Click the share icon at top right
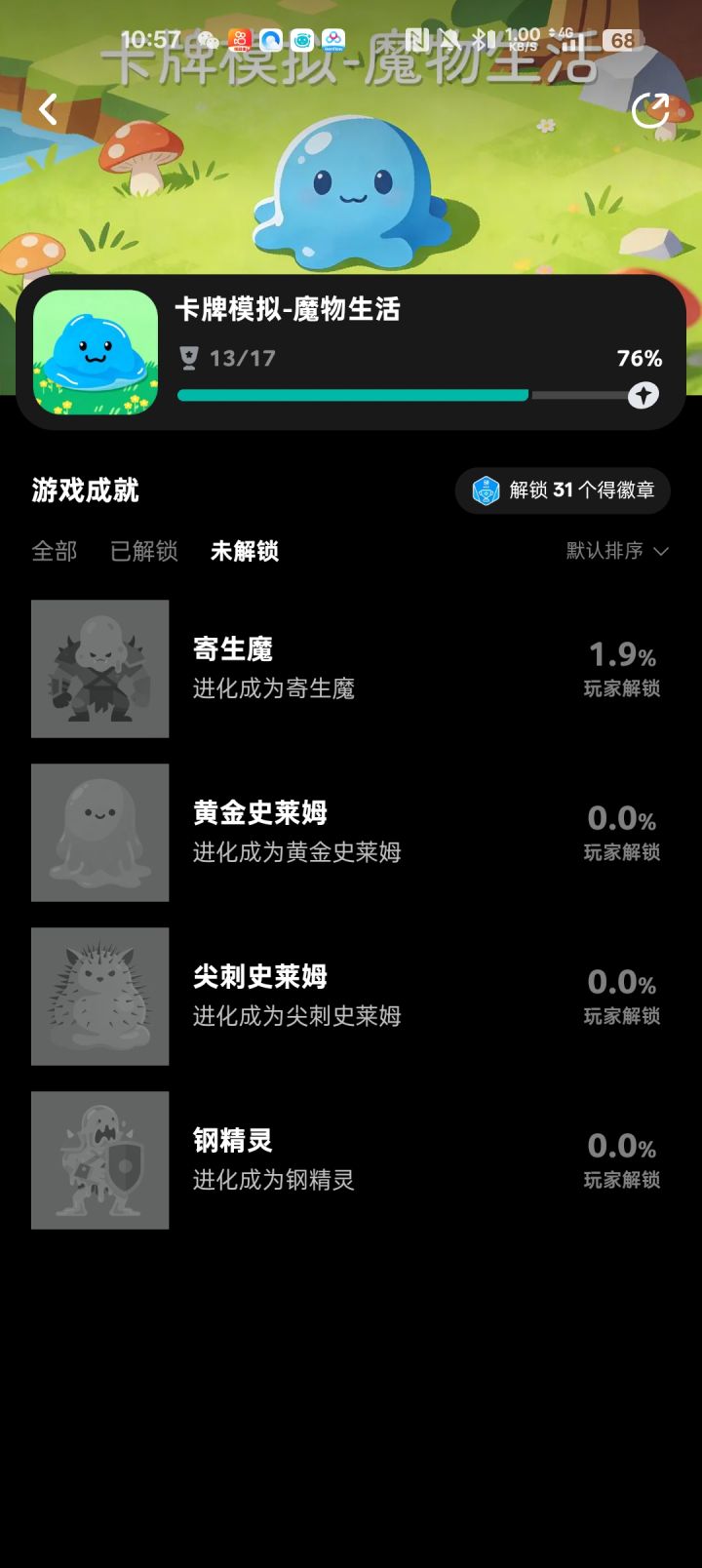The height and width of the screenshot is (1568, 702). (x=650, y=110)
